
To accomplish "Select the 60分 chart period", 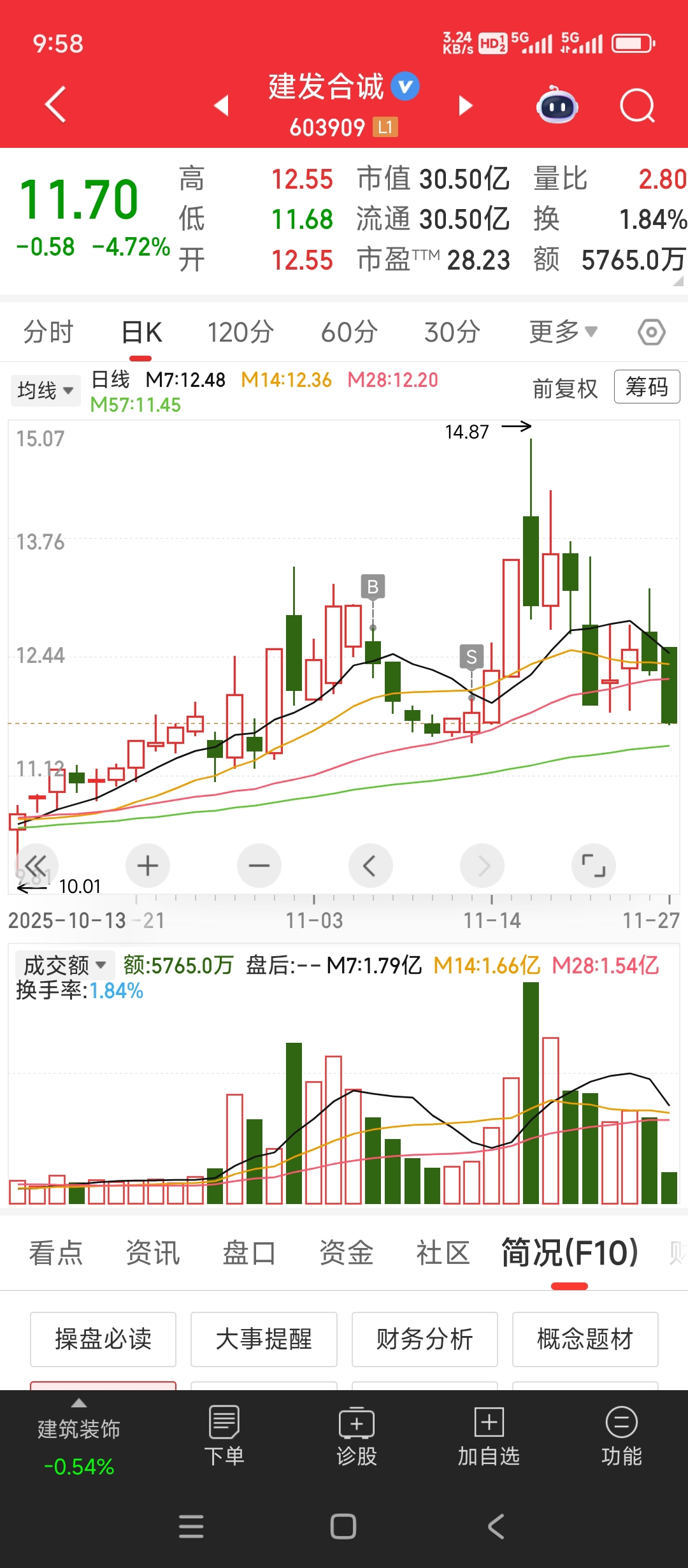I will [349, 332].
